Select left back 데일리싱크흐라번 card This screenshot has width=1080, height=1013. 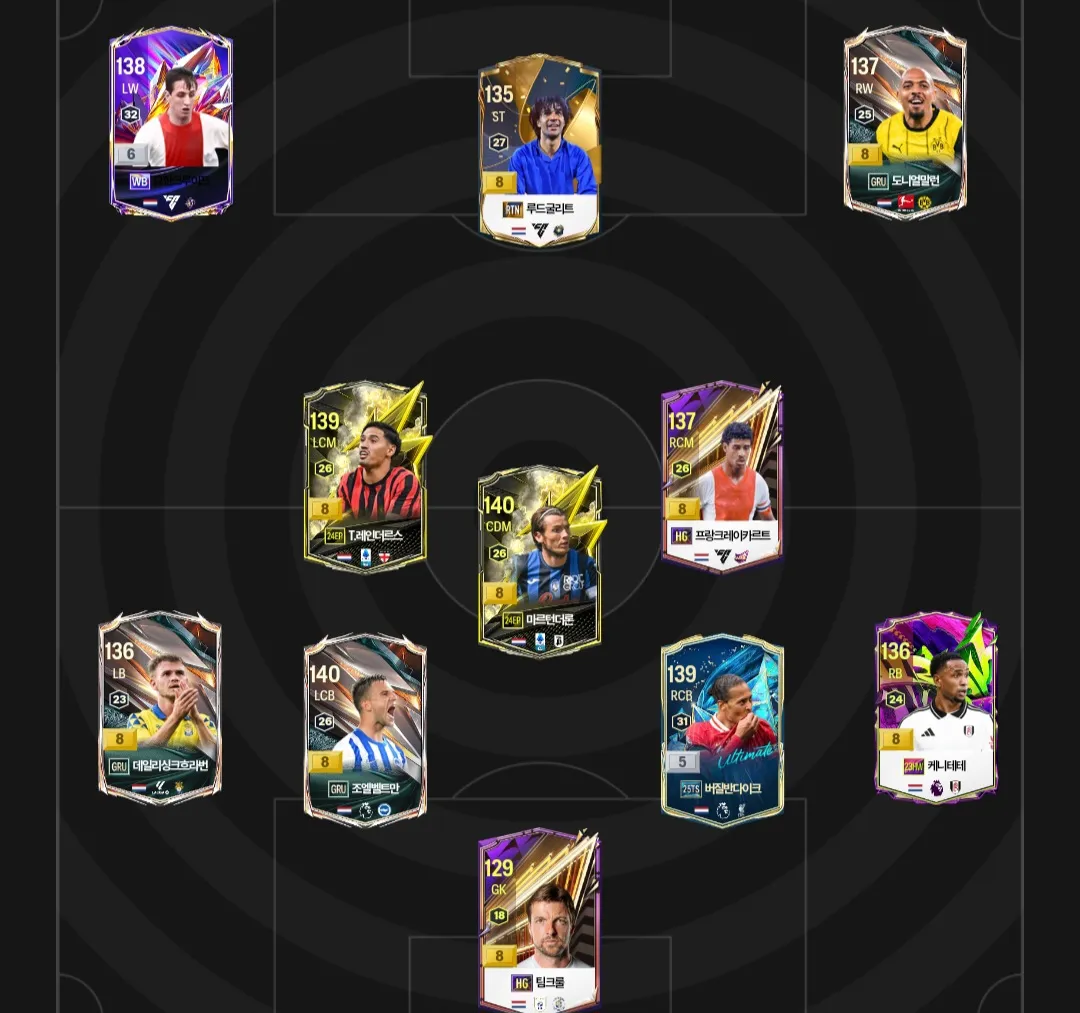point(160,708)
